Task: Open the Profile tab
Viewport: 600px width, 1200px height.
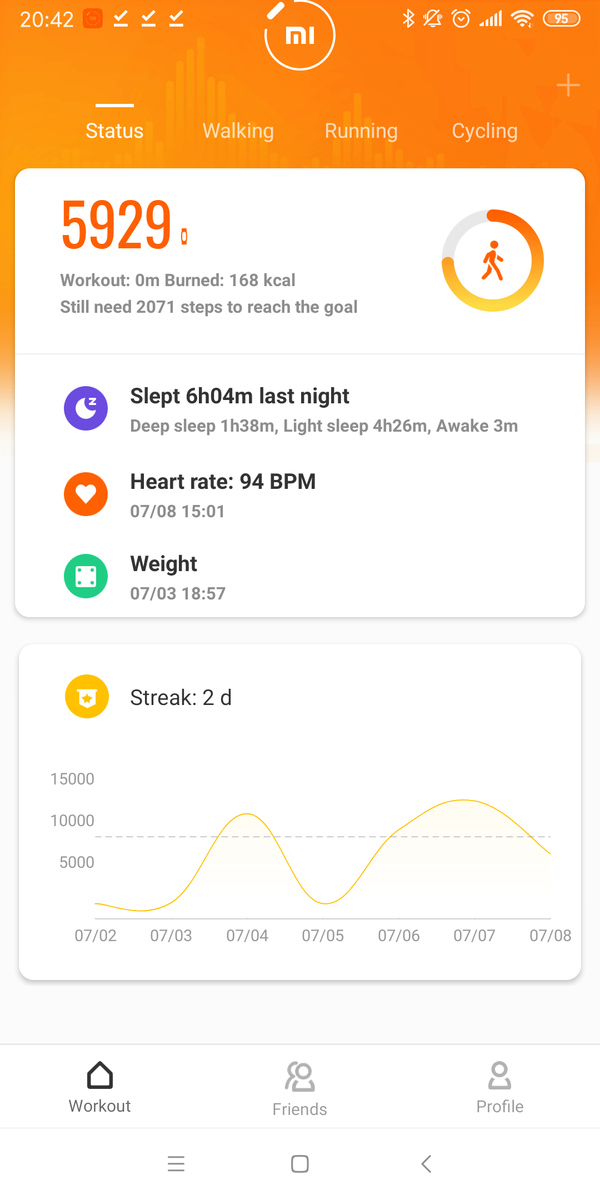Action: [499, 1087]
